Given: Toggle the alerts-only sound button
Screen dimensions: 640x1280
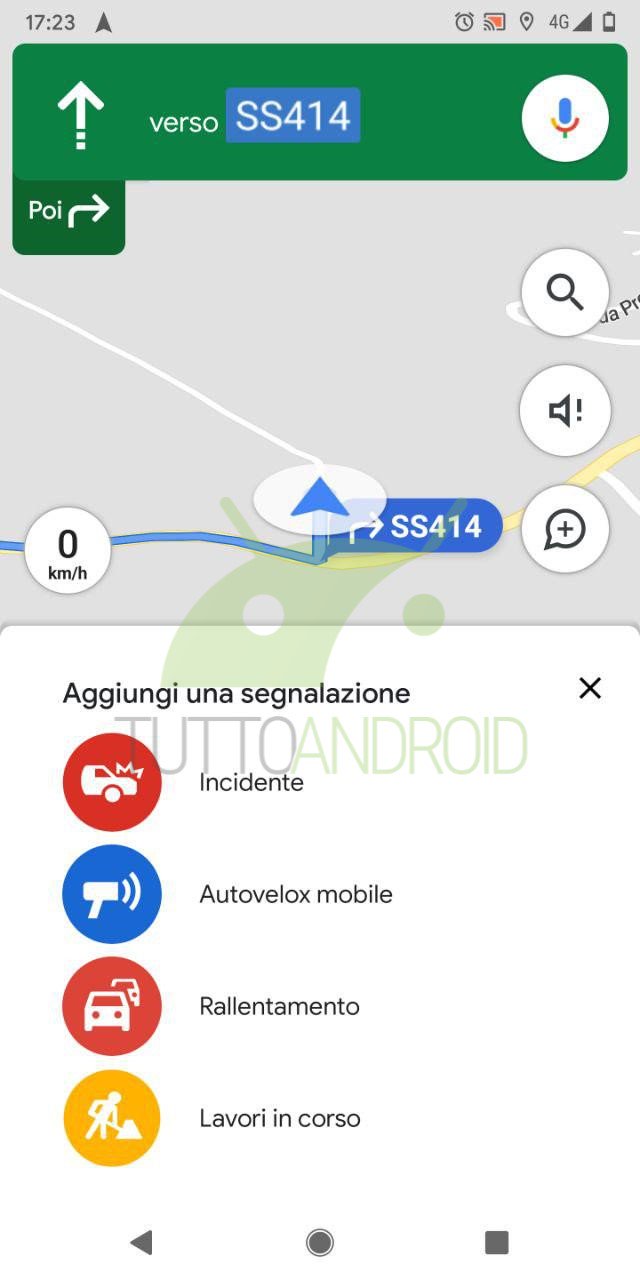Looking at the screenshot, I should tap(565, 411).
